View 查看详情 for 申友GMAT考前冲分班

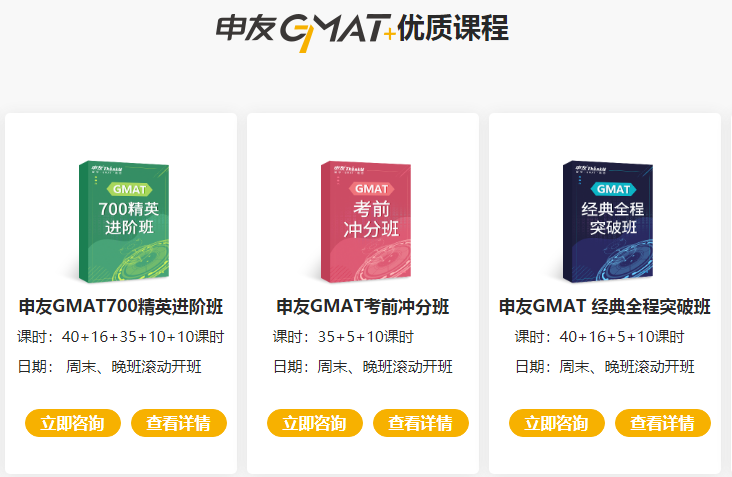(421, 423)
